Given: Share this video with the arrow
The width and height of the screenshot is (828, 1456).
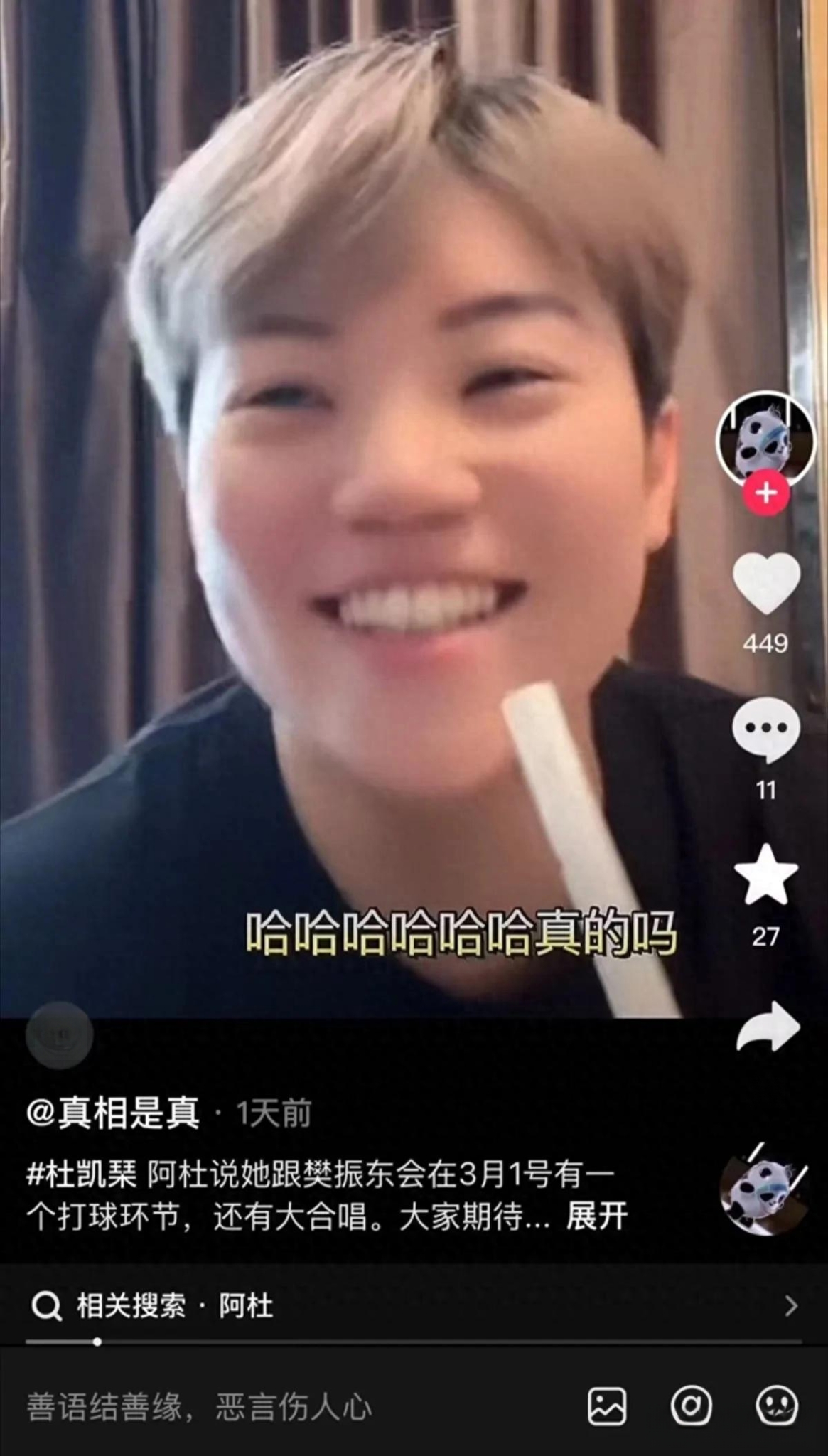Looking at the screenshot, I should pyautogui.click(x=768, y=1027).
